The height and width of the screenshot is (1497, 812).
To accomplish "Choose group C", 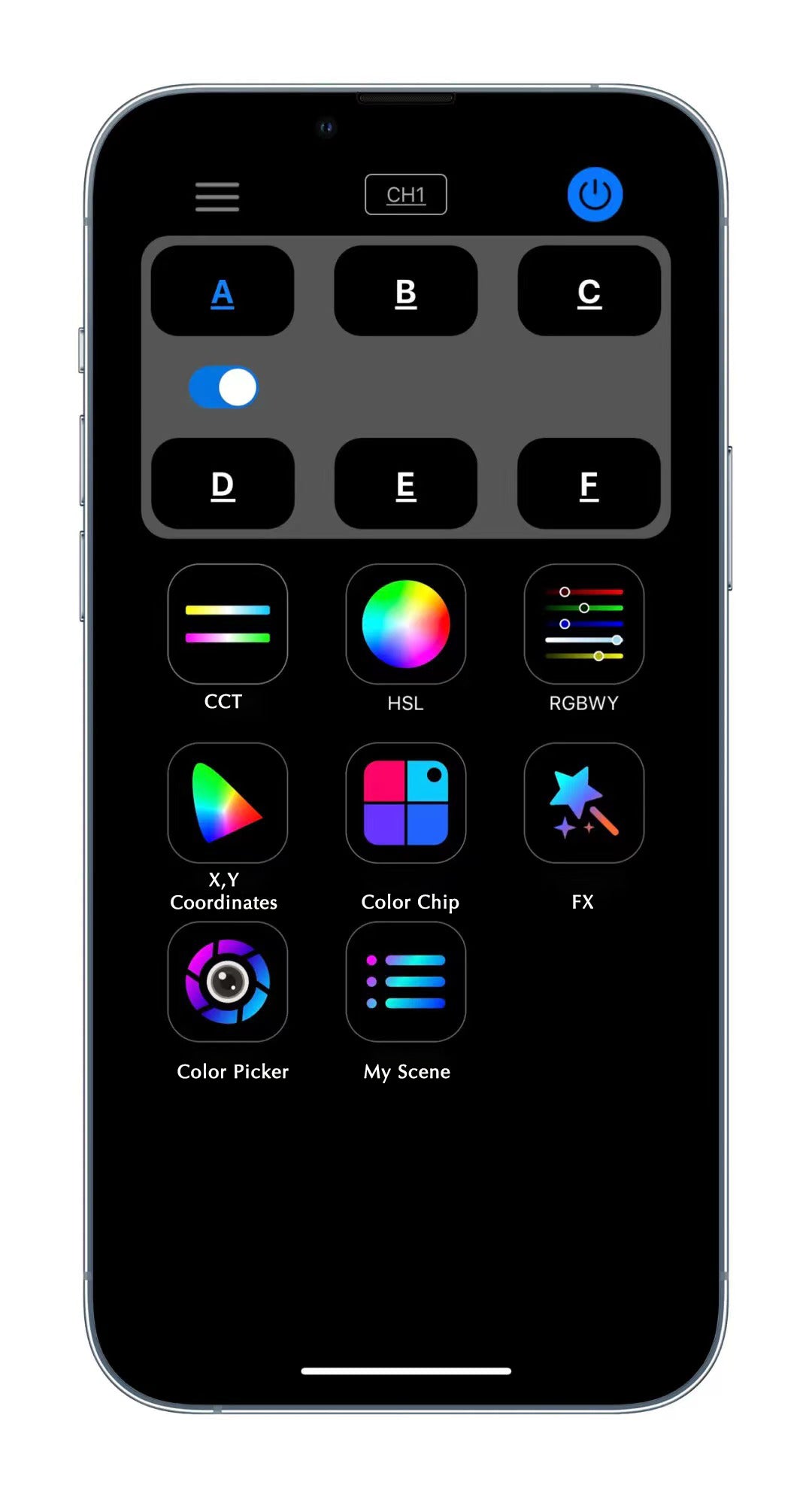I will [x=589, y=291].
